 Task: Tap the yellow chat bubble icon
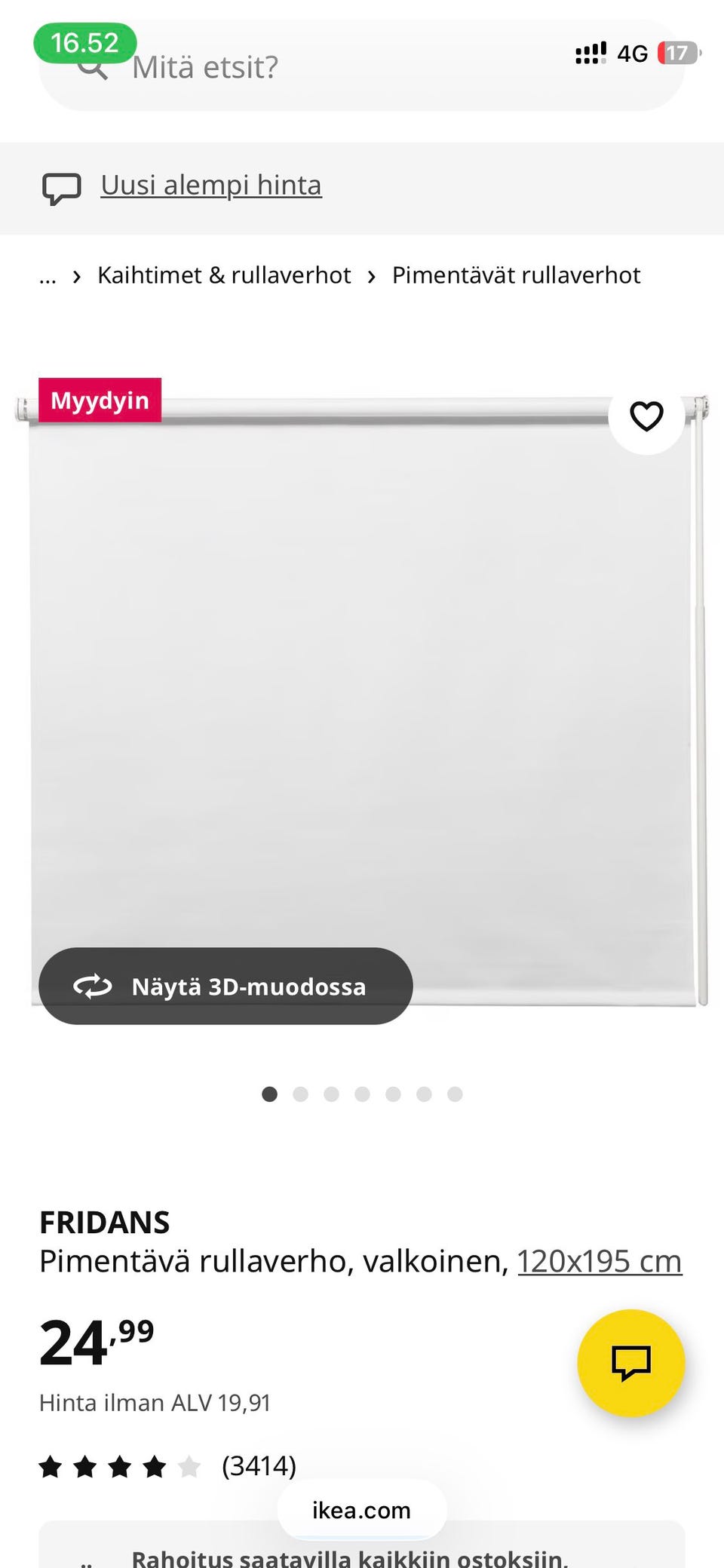632,1362
